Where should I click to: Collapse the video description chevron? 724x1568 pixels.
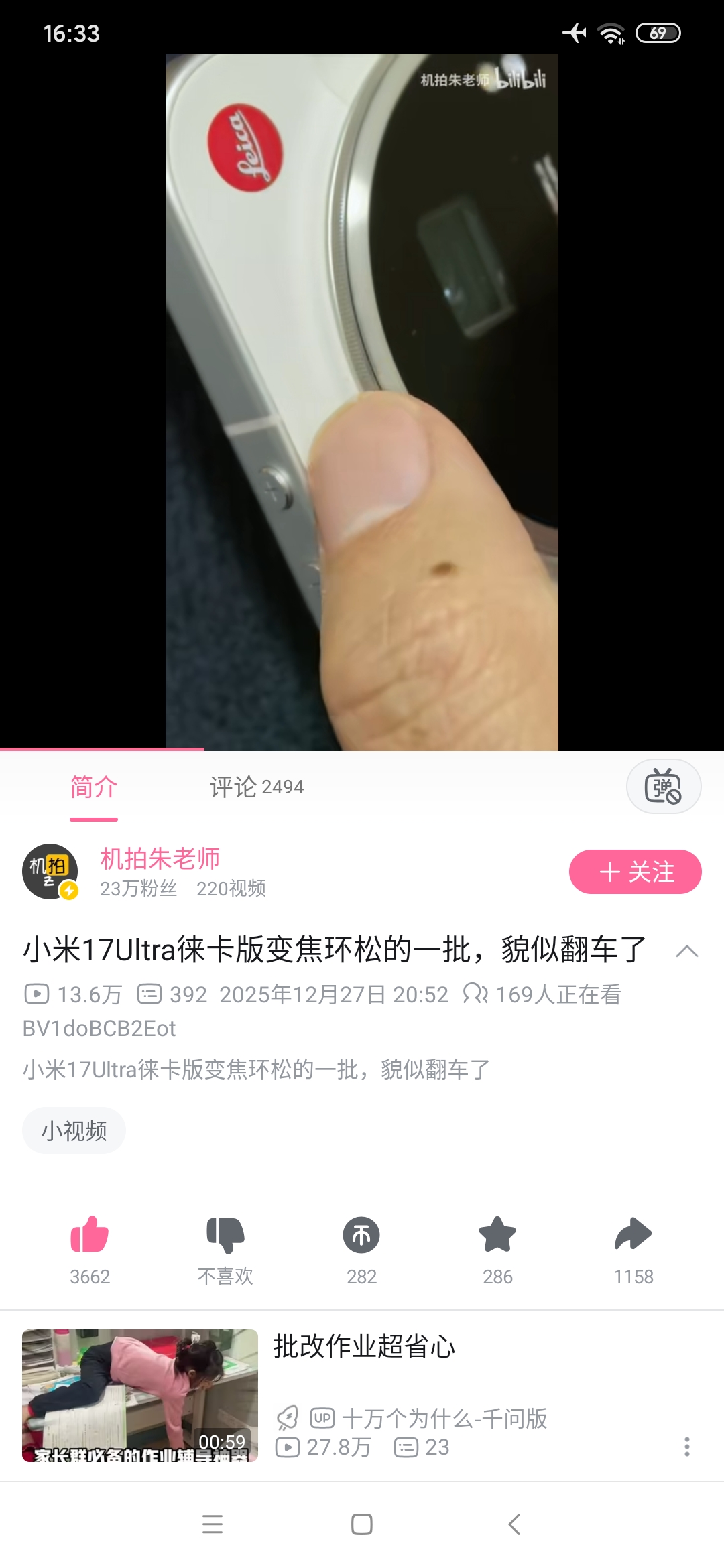tap(687, 952)
